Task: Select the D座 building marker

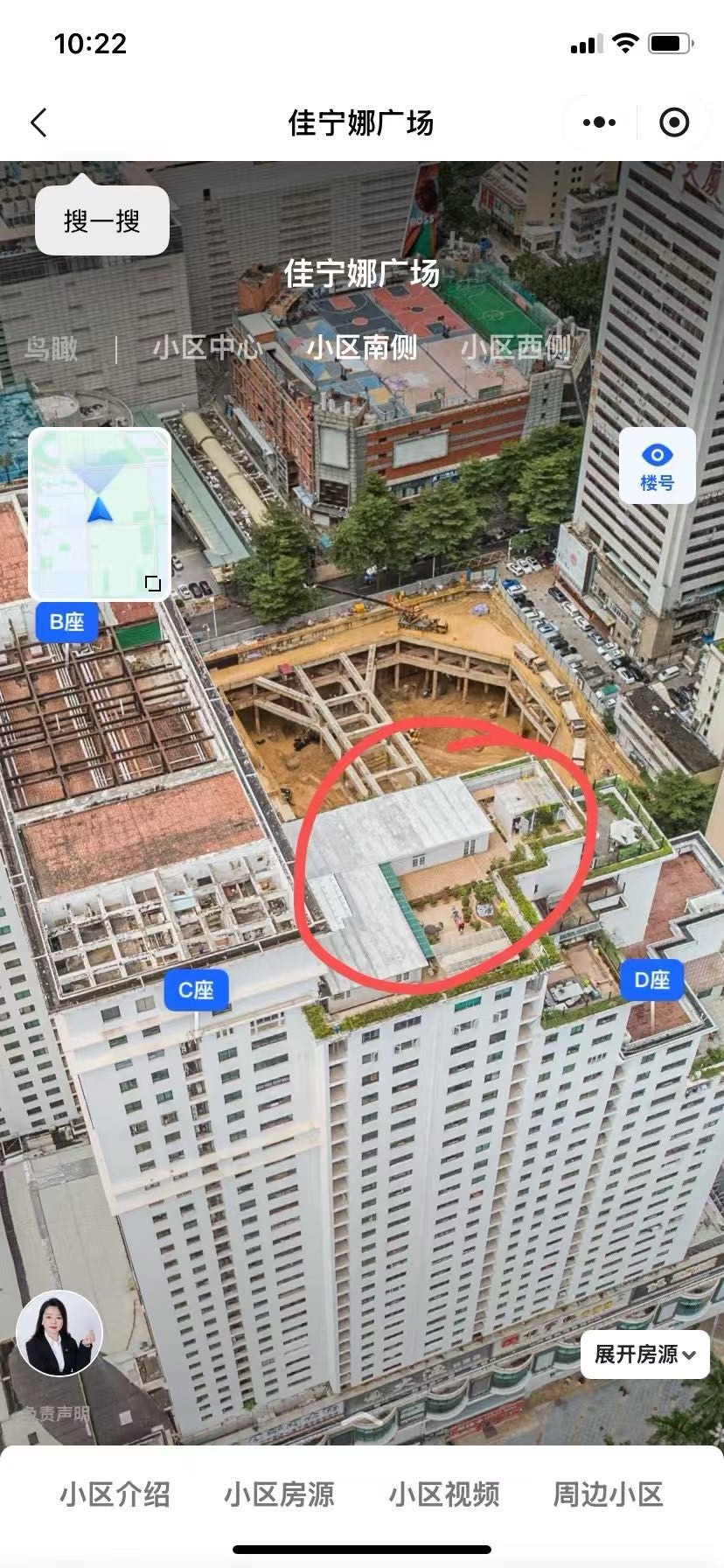Action: (651, 979)
